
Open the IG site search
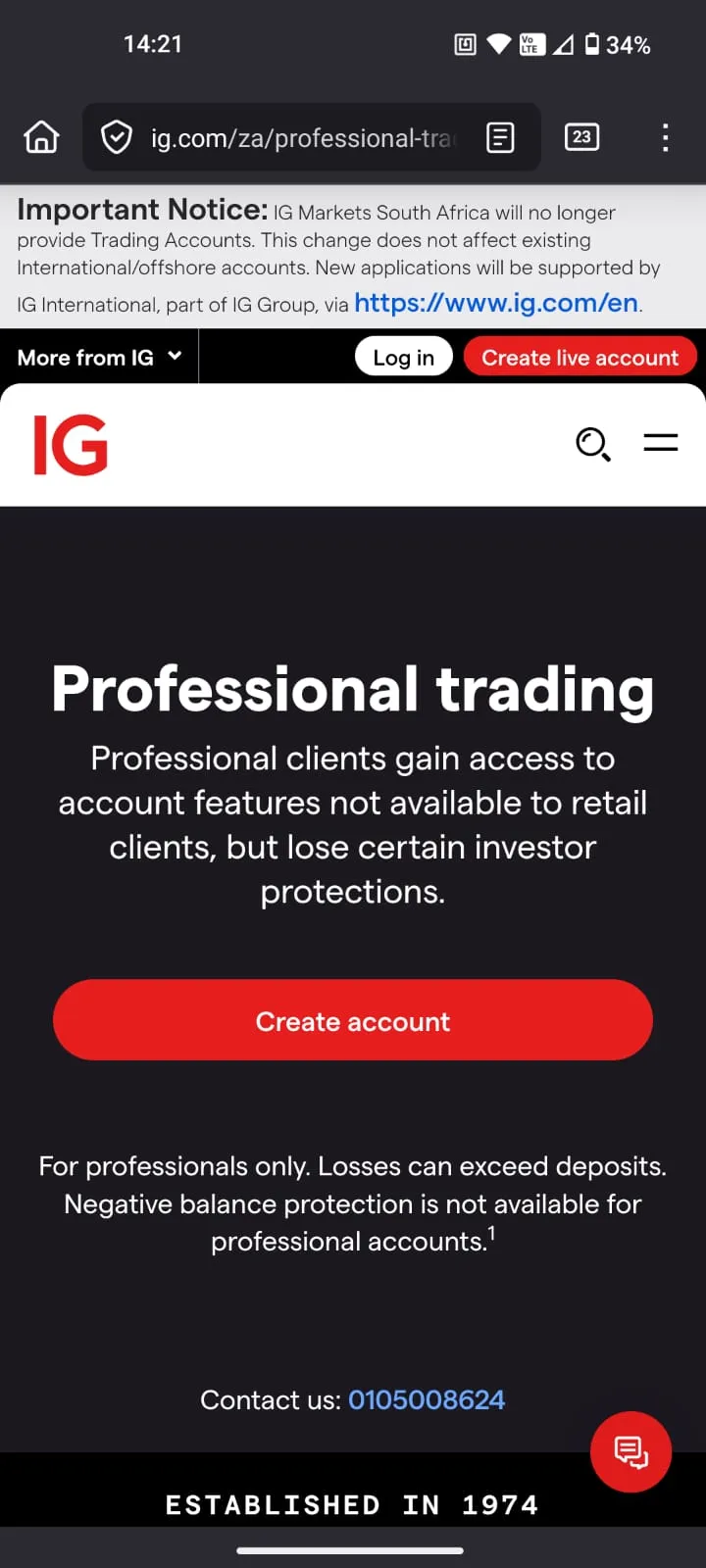[592, 444]
